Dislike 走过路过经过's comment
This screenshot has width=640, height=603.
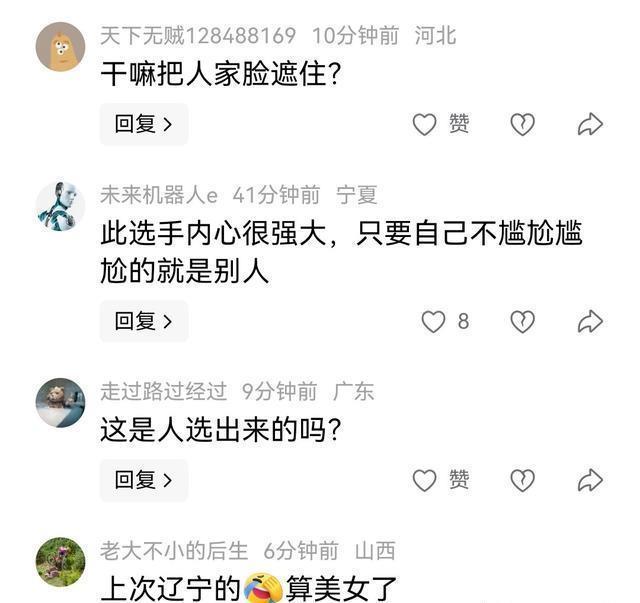coord(522,480)
